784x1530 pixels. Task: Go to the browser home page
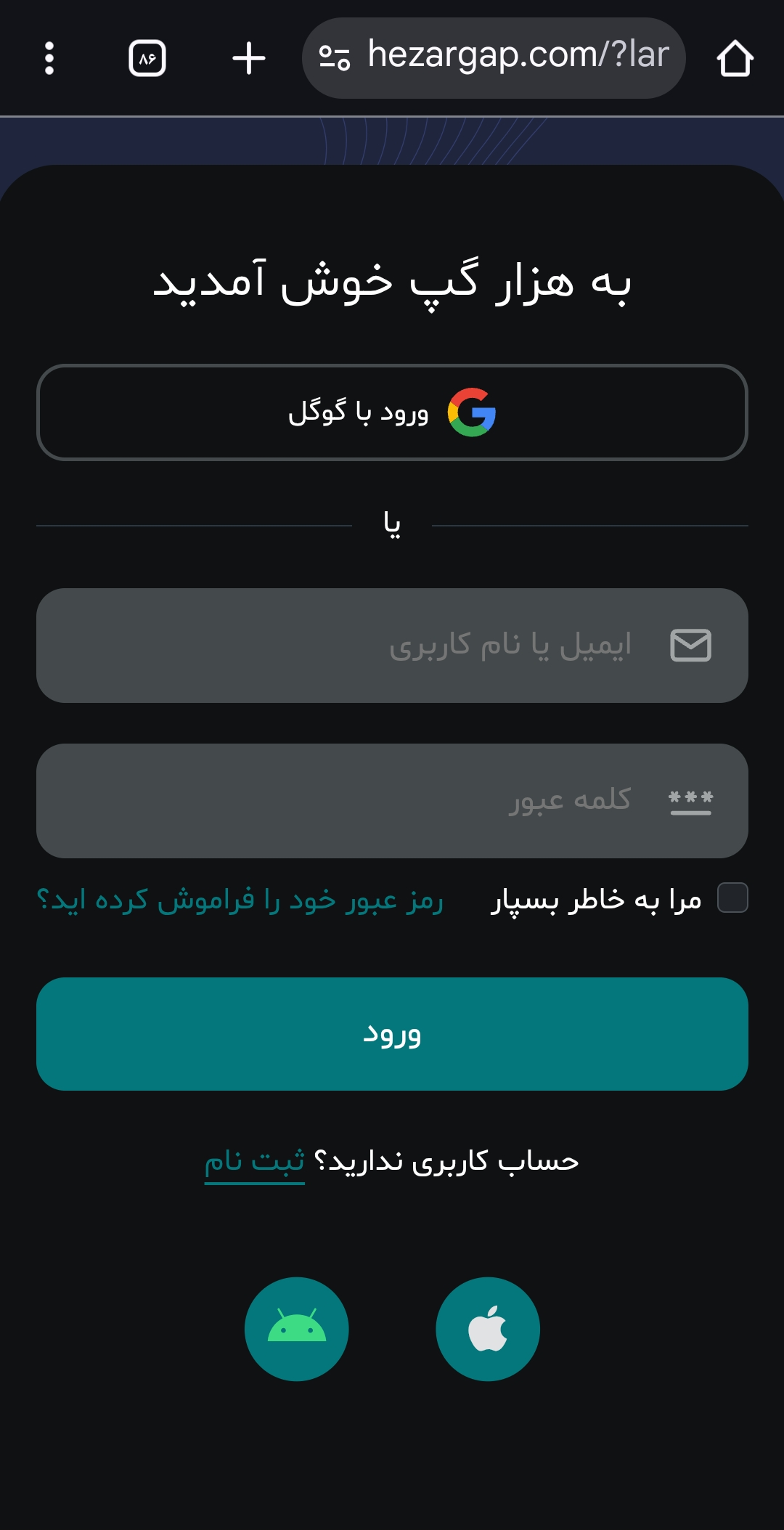[x=735, y=58]
